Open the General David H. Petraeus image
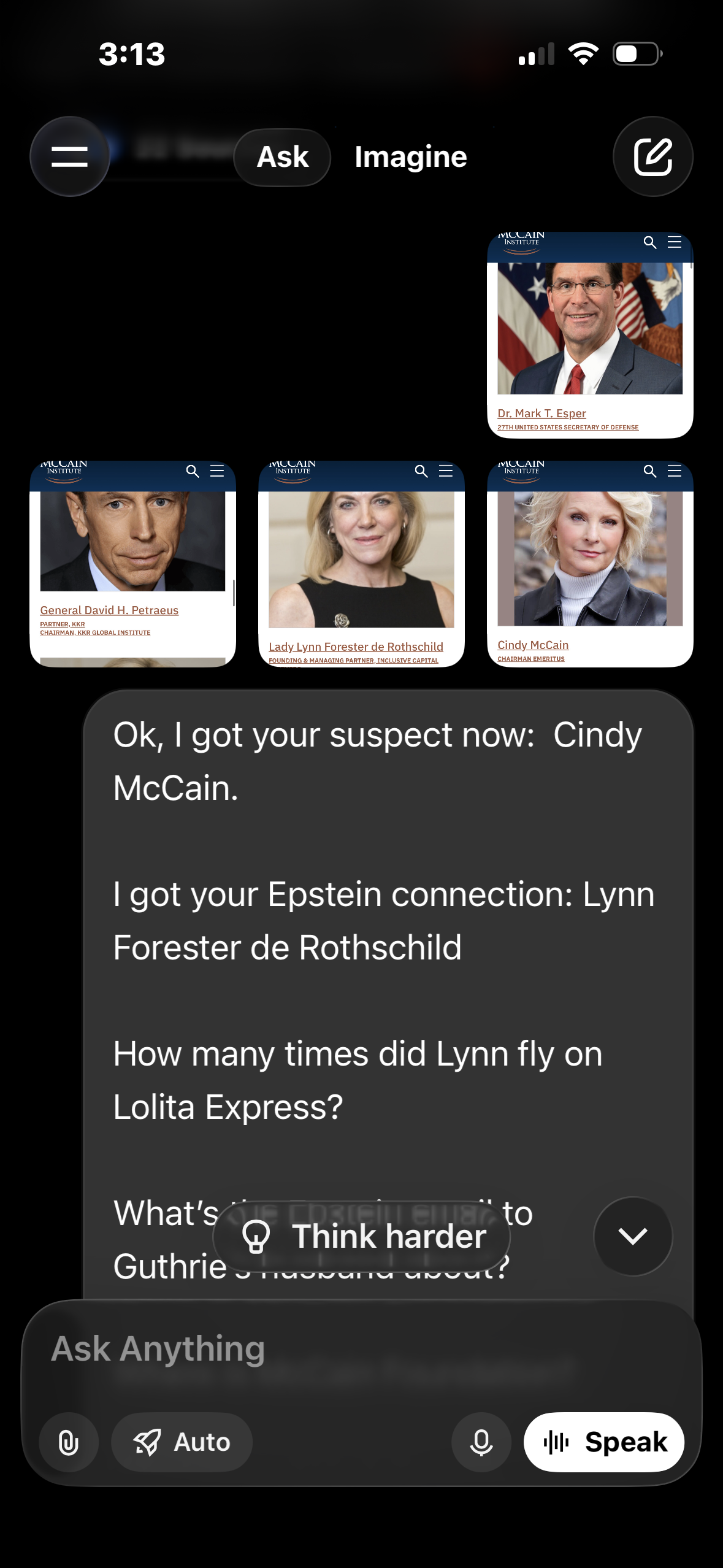Viewport: 723px width, 1568px height. point(132,563)
